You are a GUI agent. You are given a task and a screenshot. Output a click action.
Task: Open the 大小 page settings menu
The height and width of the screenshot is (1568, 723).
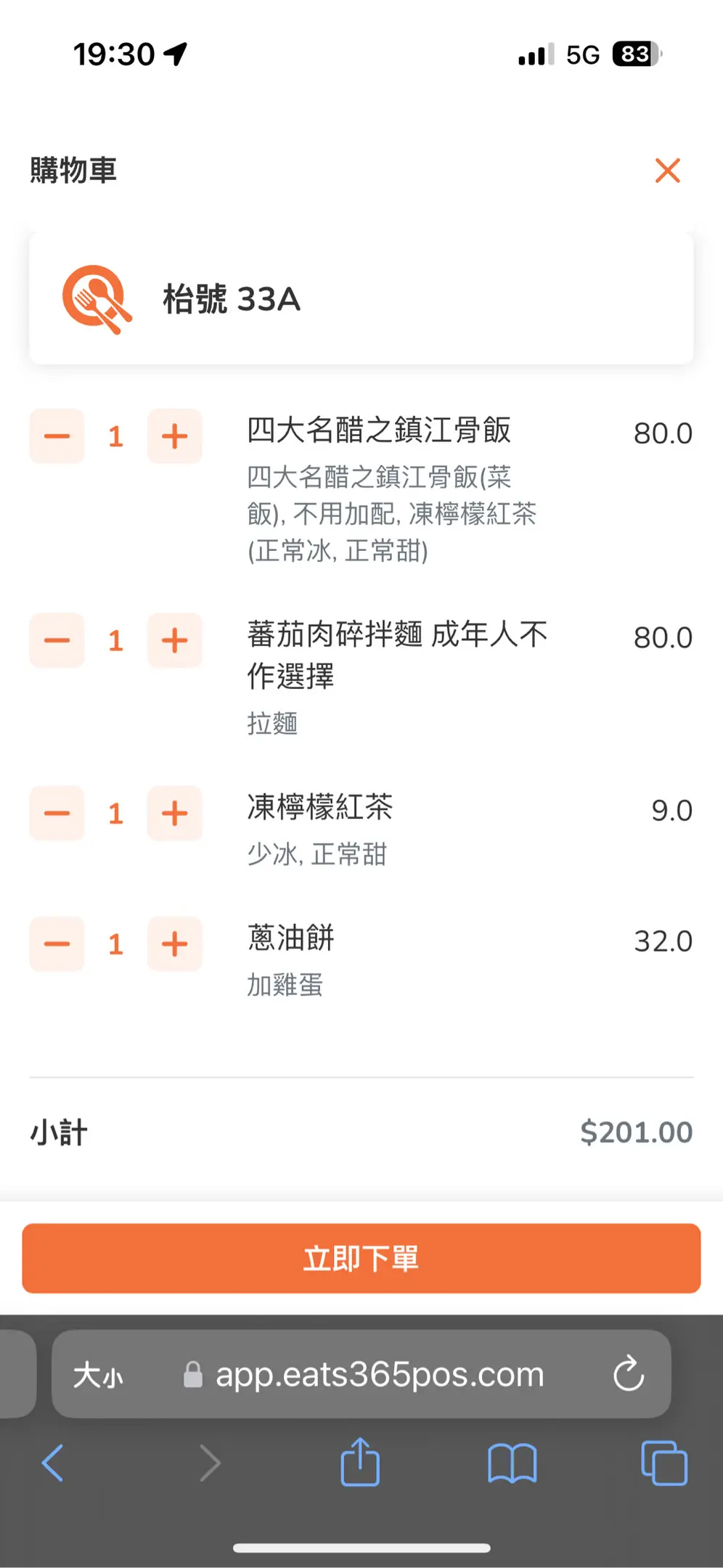click(x=99, y=1375)
